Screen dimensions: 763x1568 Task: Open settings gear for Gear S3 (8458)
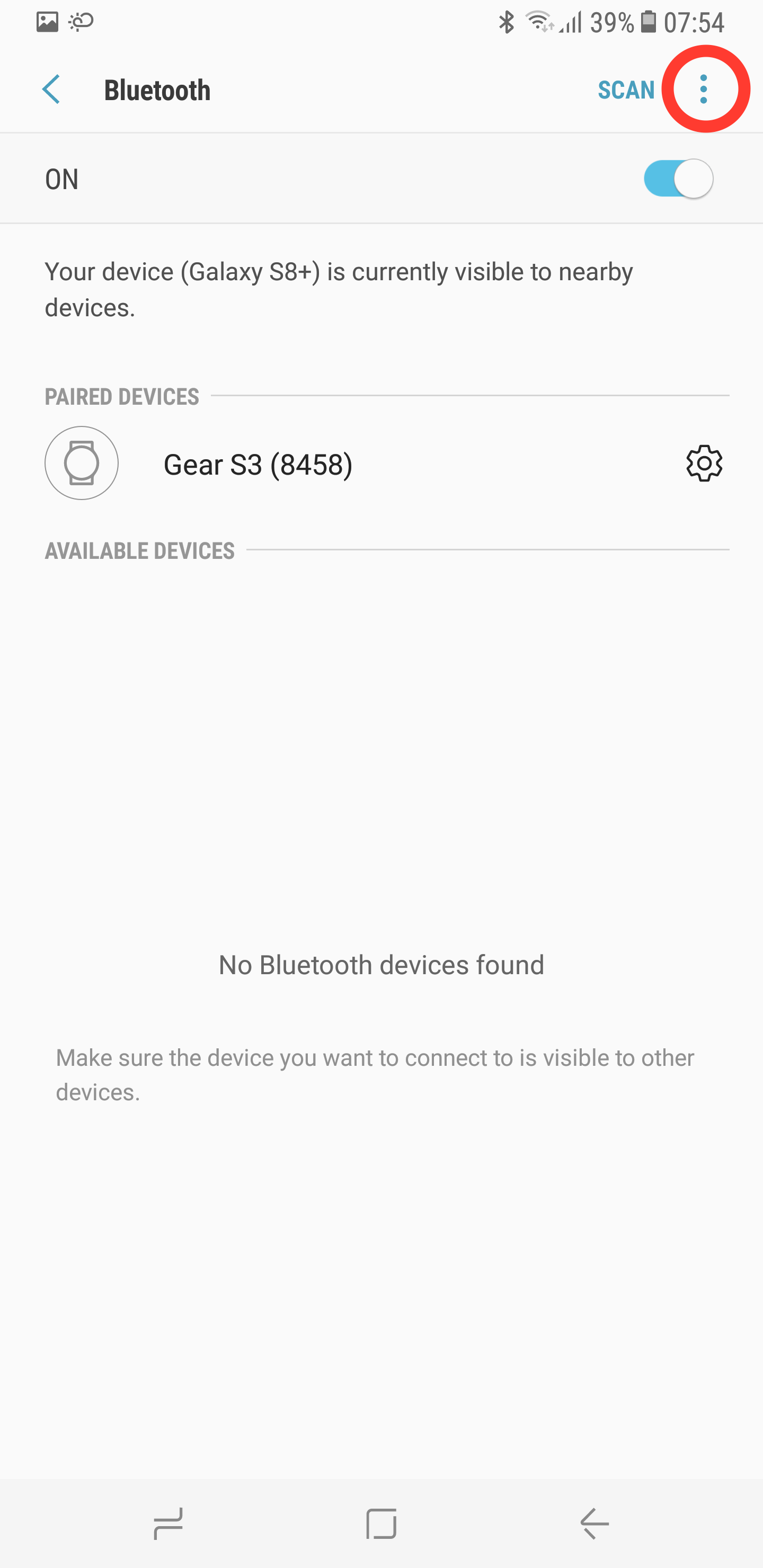click(704, 464)
